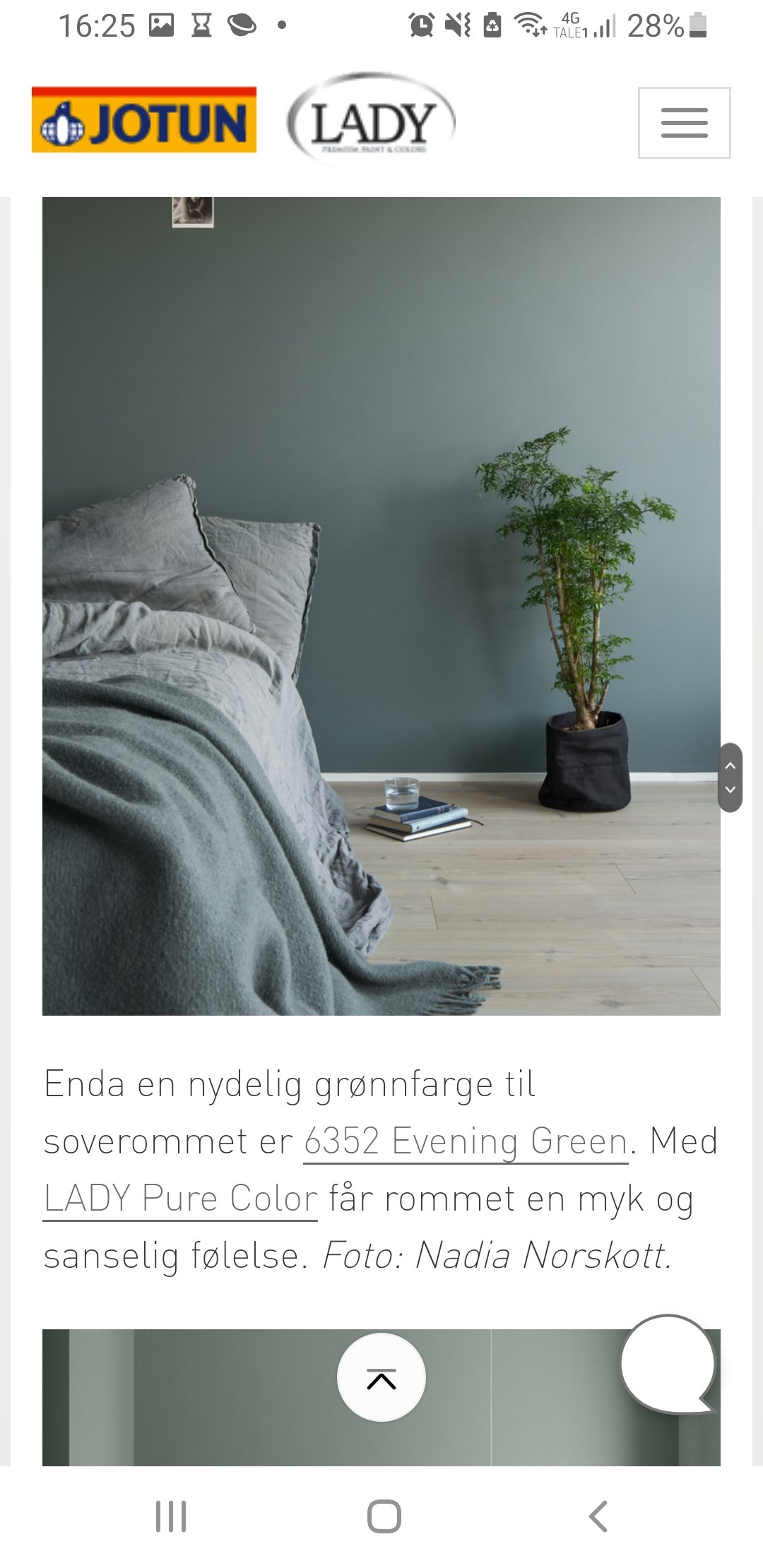Open the chat bubble

tap(668, 1364)
